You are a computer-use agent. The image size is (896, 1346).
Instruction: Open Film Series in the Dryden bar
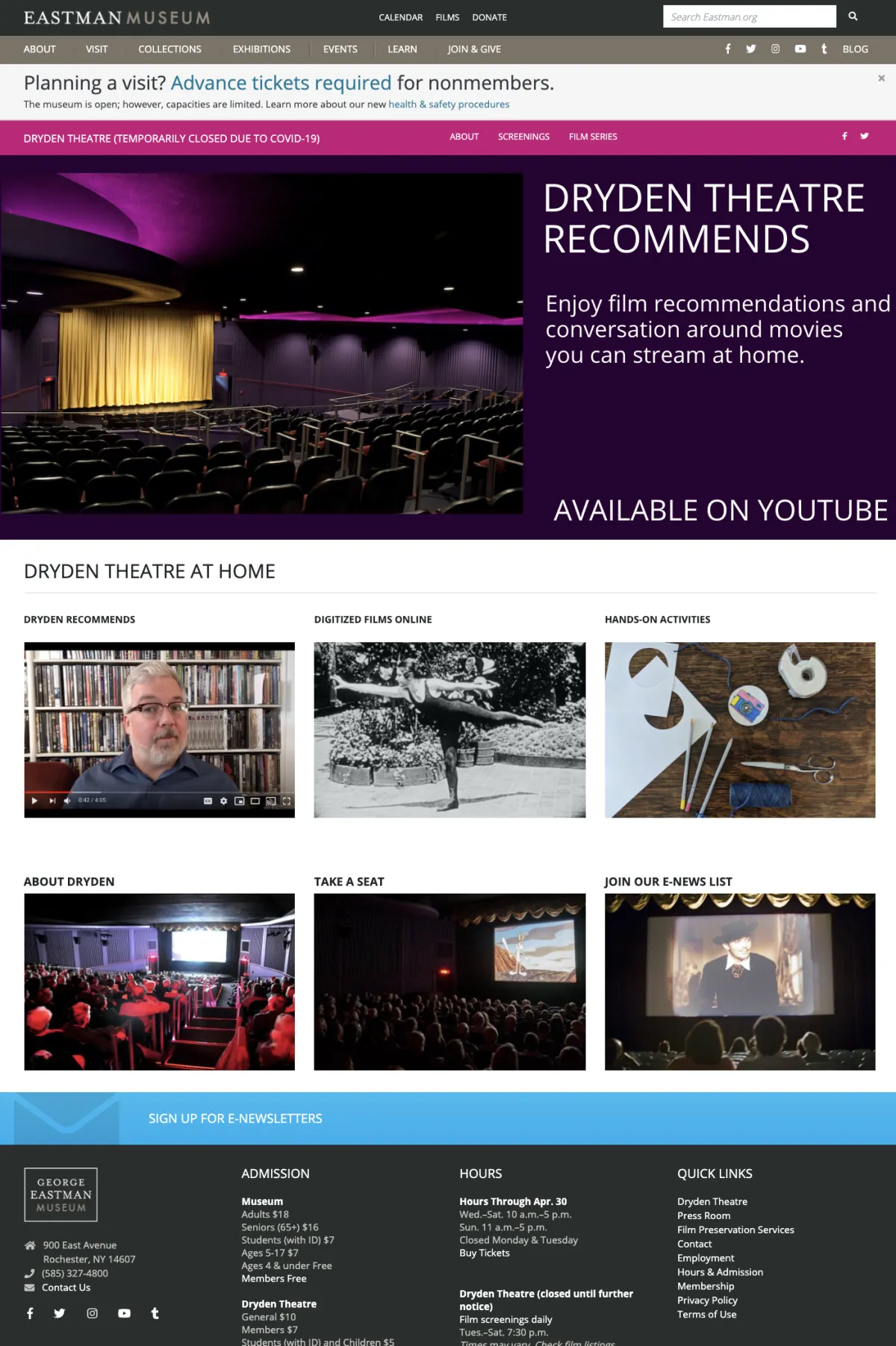click(x=593, y=137)
